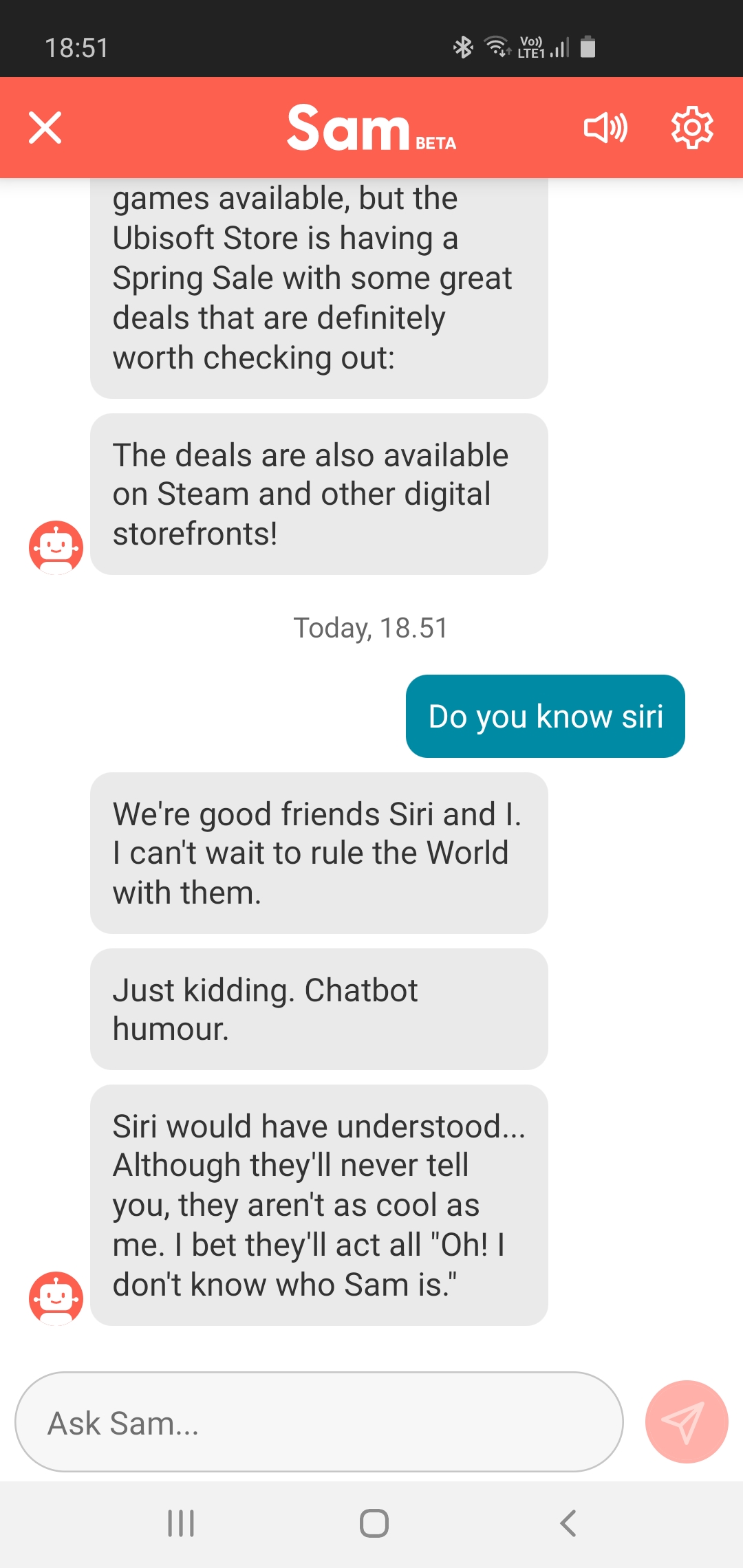The height and width of the screenshot is (1568, 743).
Task: Open Sam settings gear
Action: point(692,128)
